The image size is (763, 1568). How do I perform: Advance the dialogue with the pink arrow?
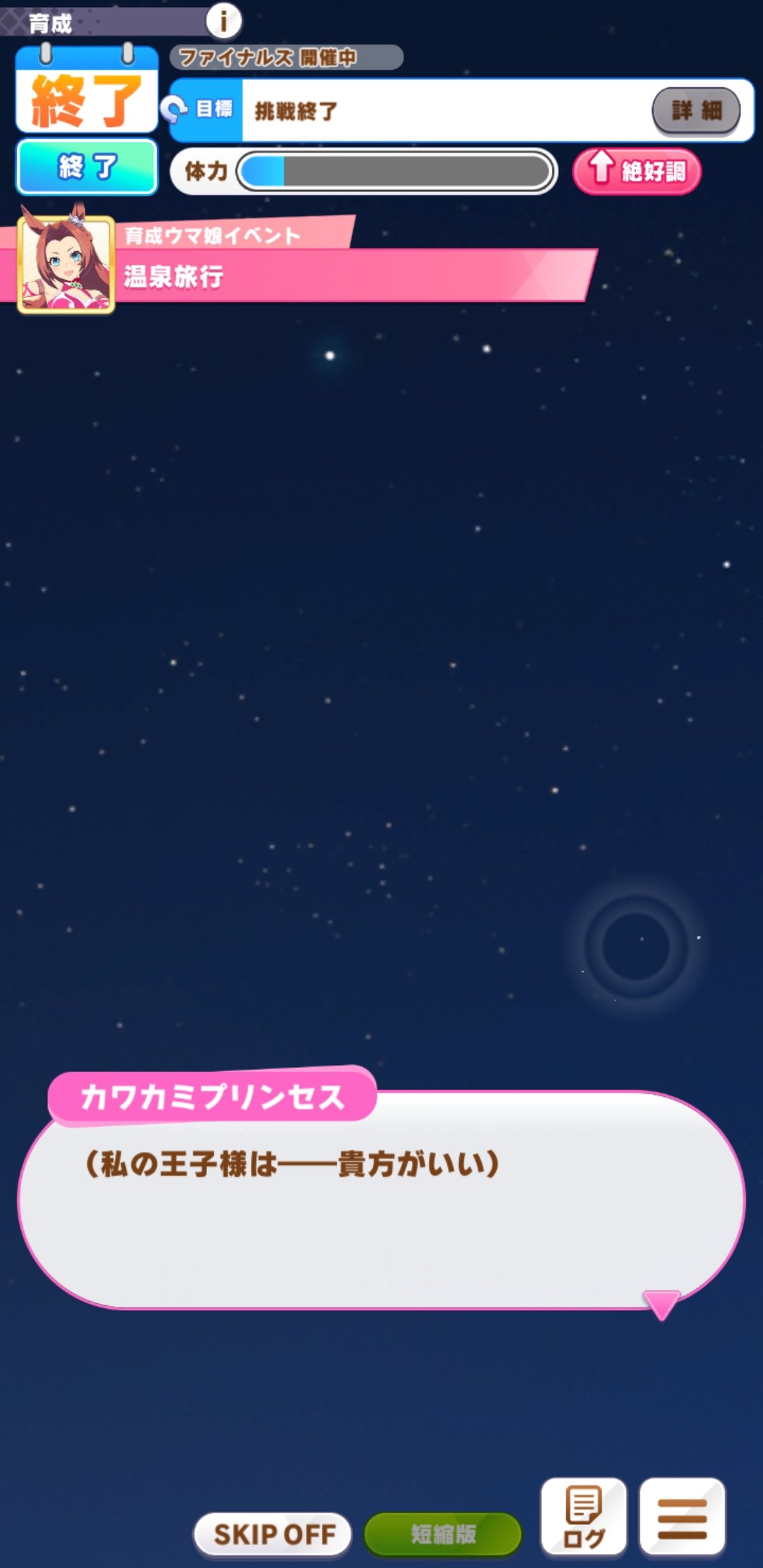tap(661, 1303)
